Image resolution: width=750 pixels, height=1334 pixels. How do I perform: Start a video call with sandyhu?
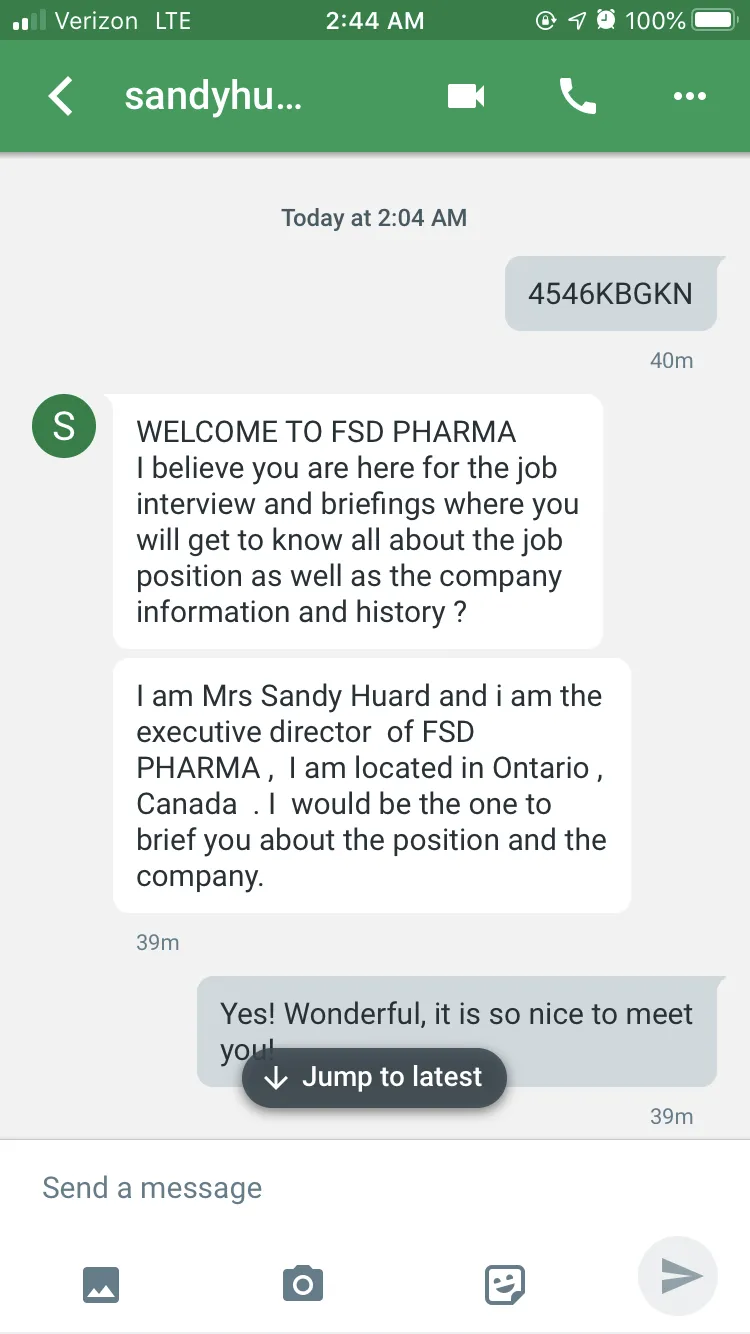point(466,97)
